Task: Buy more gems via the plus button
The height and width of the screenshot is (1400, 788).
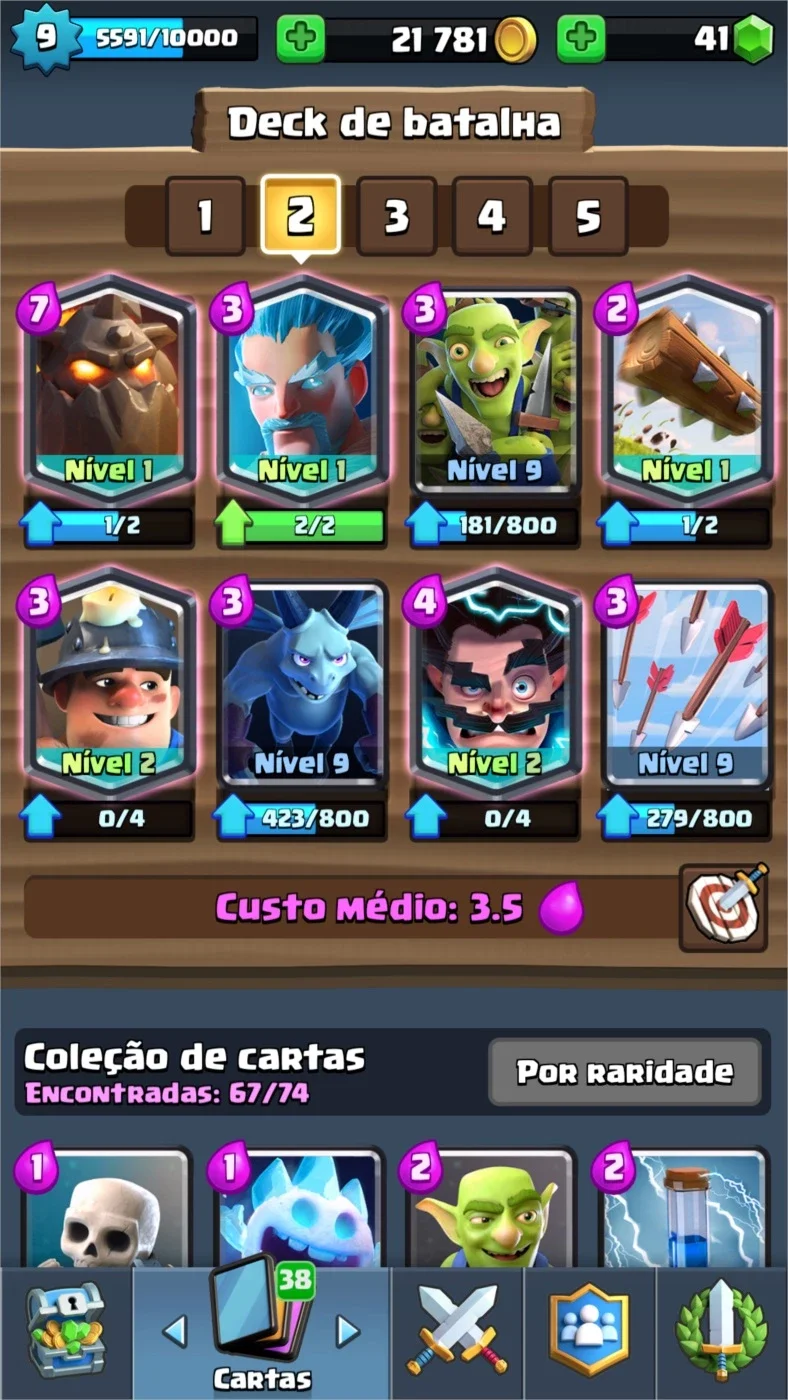Action: (580, 39)
